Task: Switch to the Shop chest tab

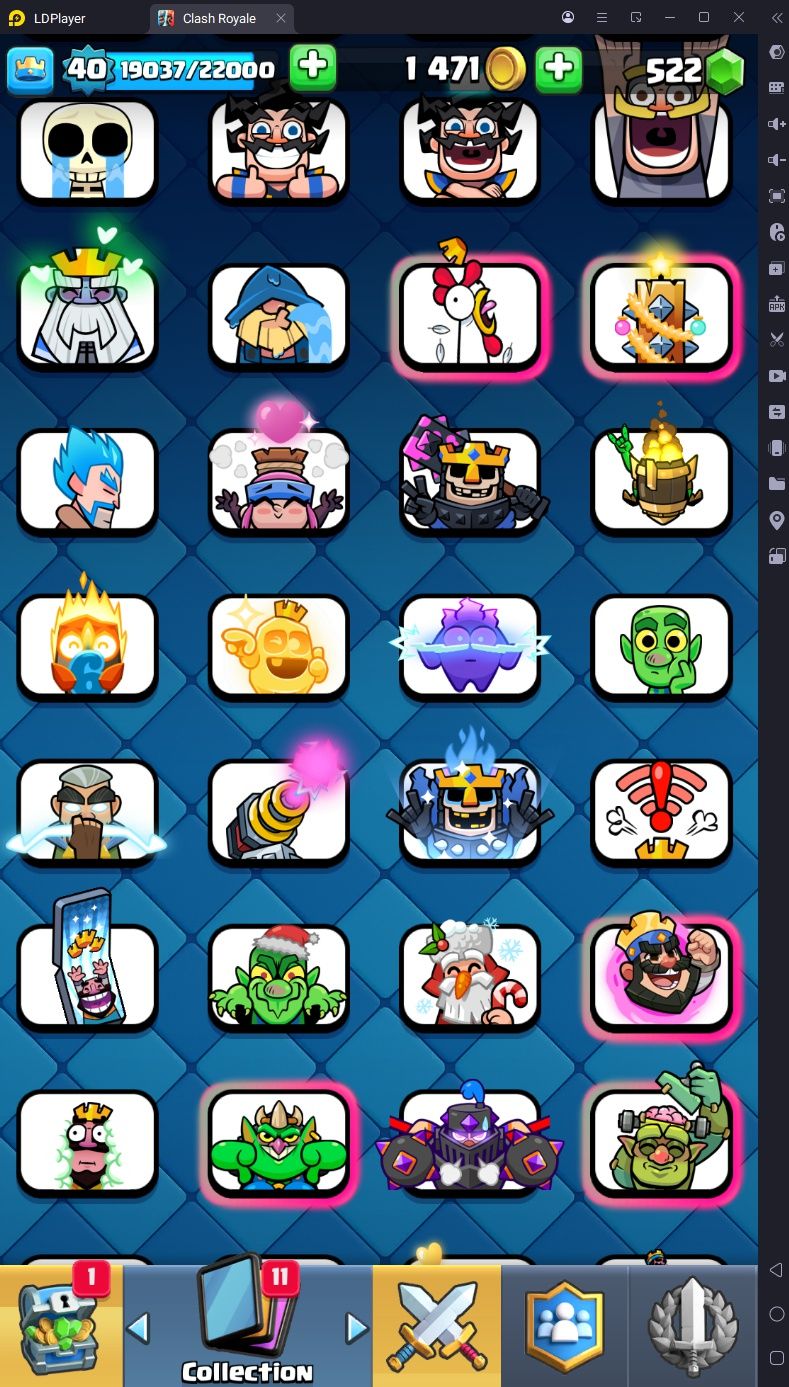Action: click(x=62, y=1323)
